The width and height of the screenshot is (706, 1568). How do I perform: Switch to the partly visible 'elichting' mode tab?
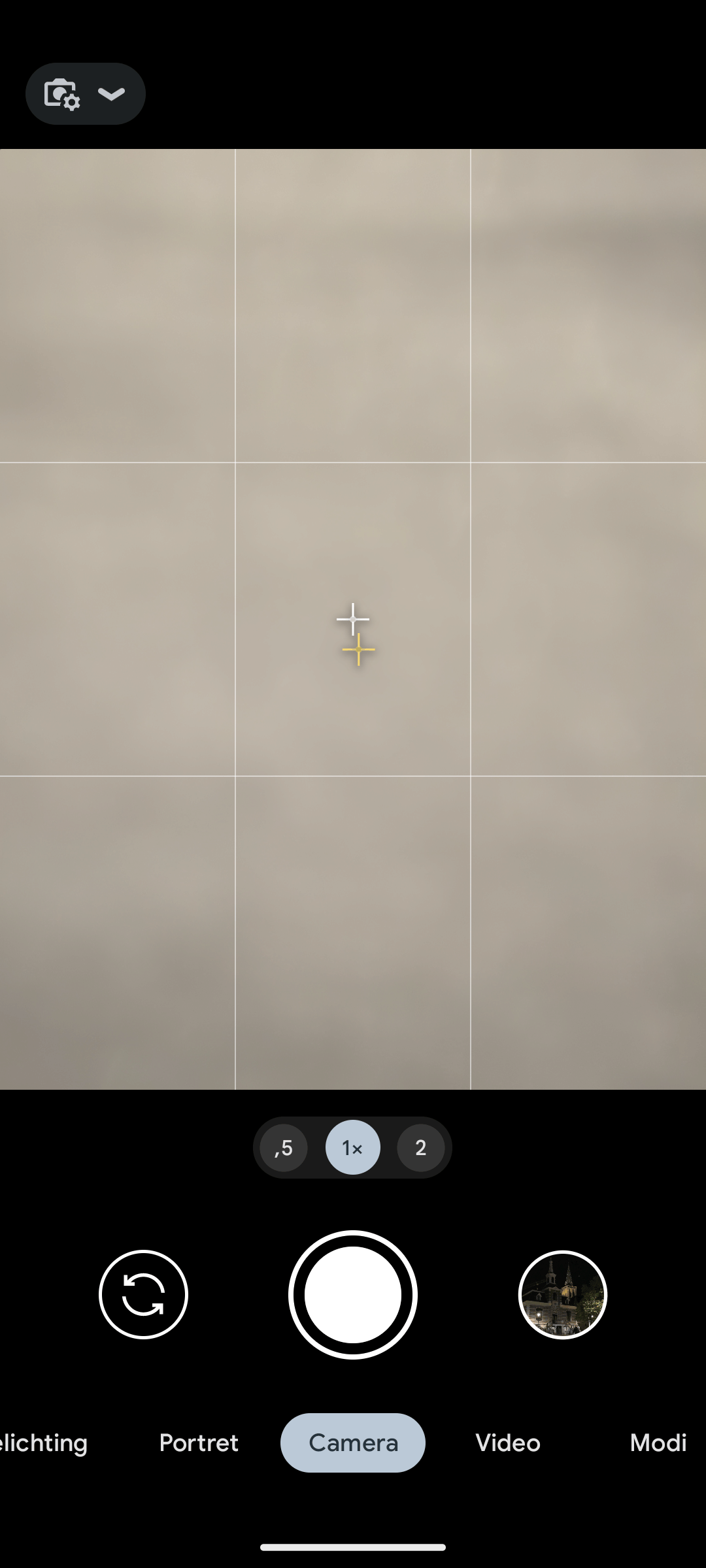pyautogui.click(x=43, y=1443)
